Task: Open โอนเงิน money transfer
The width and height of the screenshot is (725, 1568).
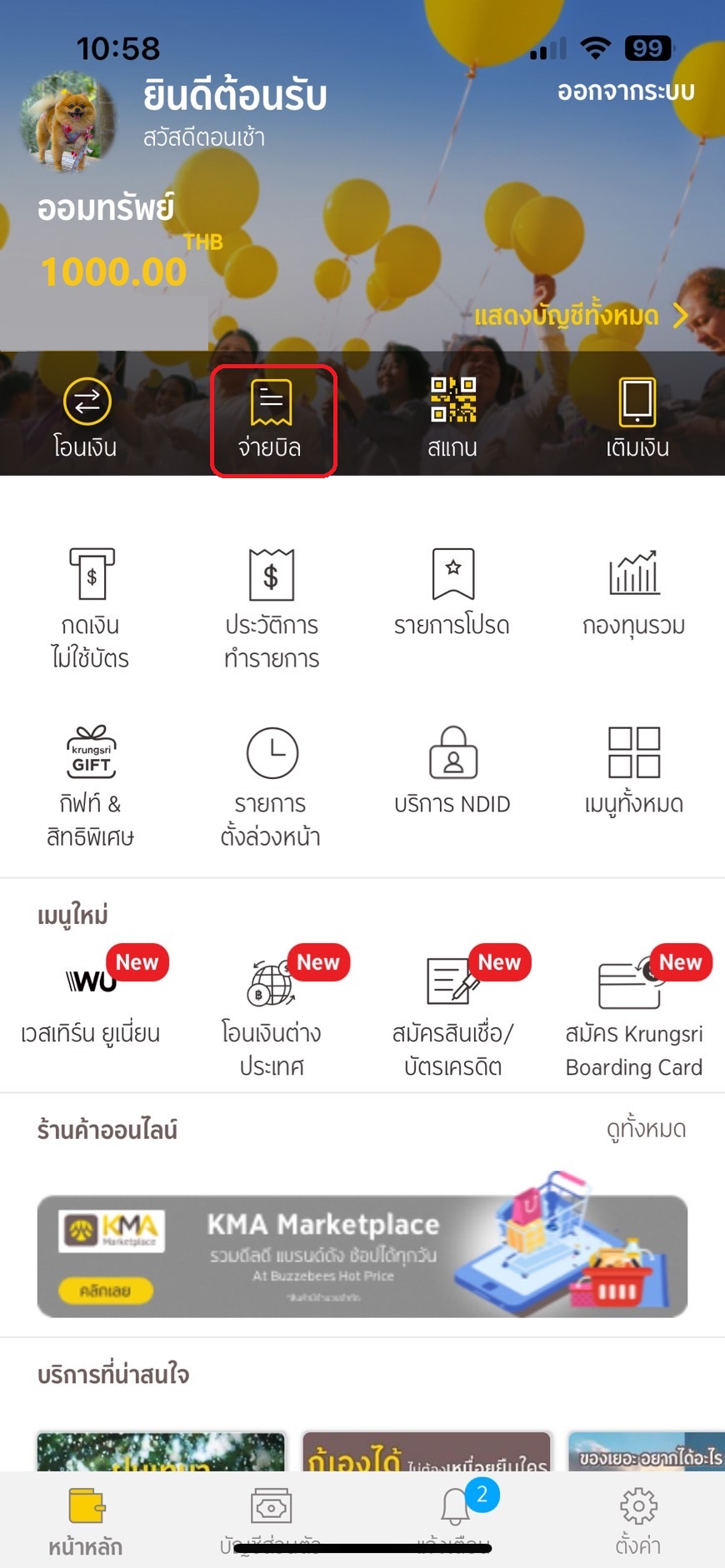Action: [87, 418]
